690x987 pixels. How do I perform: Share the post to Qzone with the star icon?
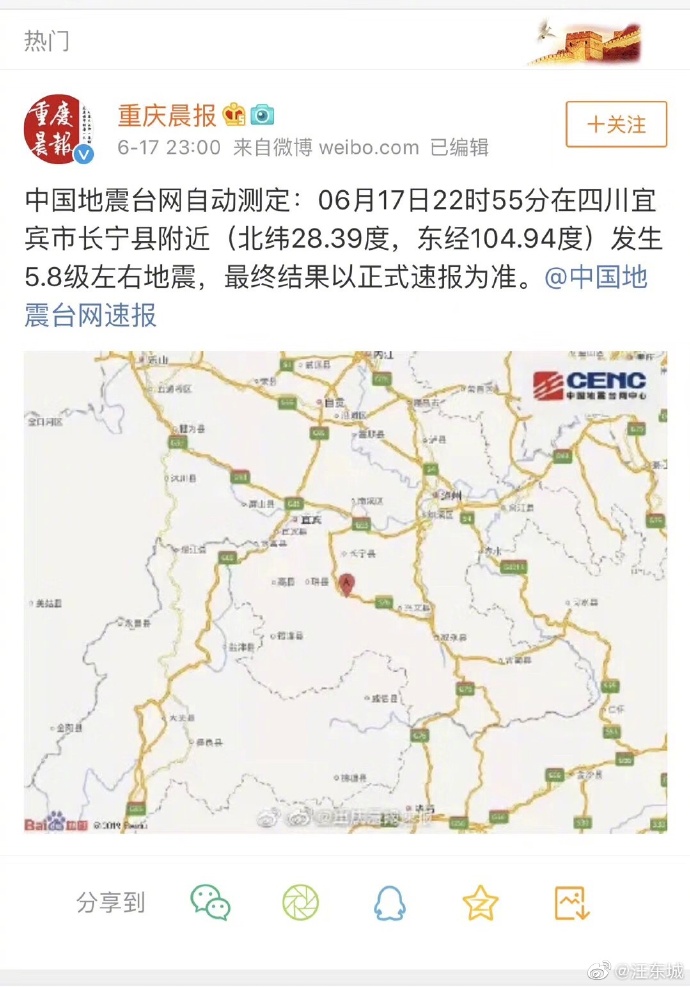(480, 903)
